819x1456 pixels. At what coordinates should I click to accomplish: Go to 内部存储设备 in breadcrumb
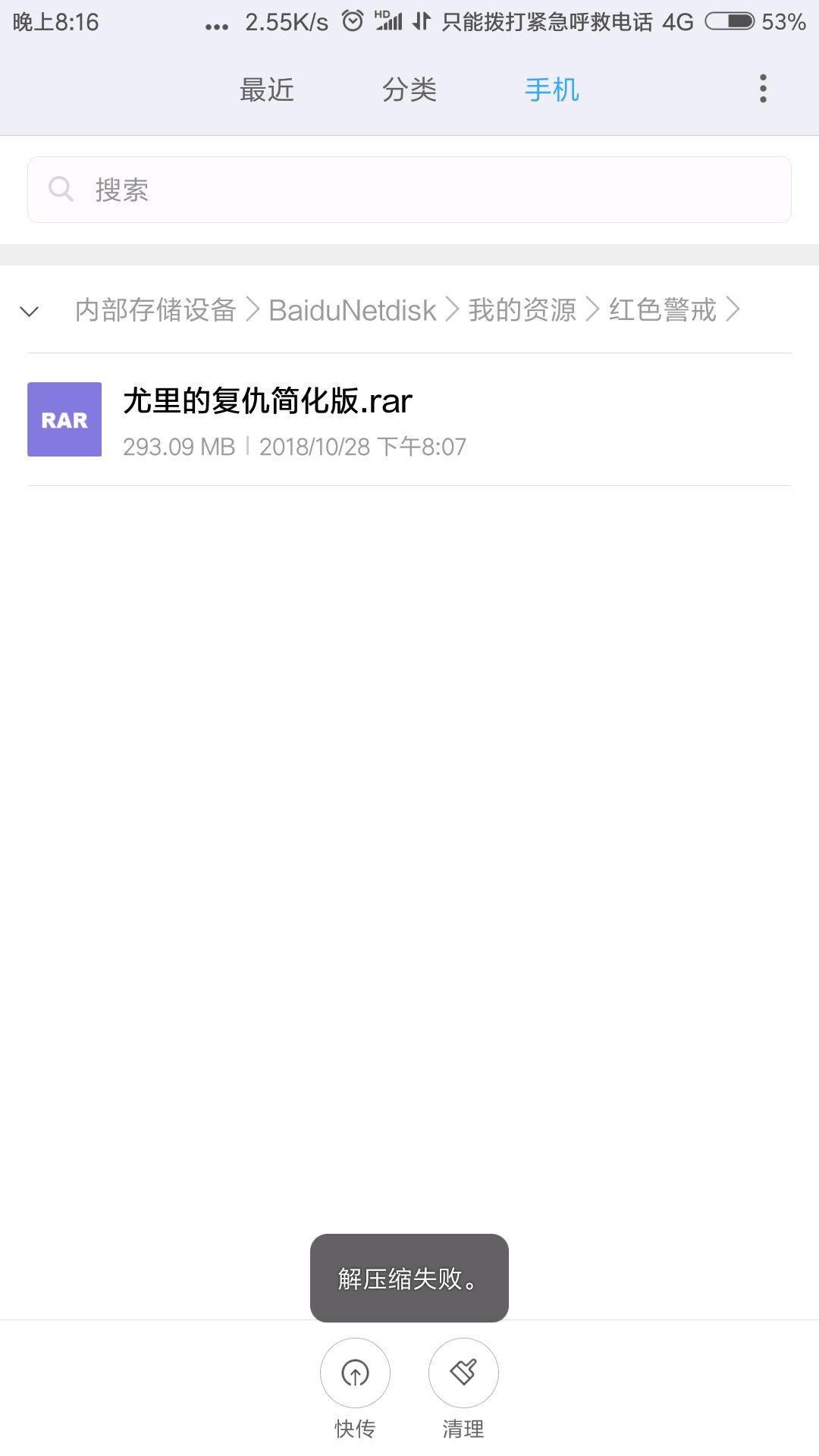point(155,310)
